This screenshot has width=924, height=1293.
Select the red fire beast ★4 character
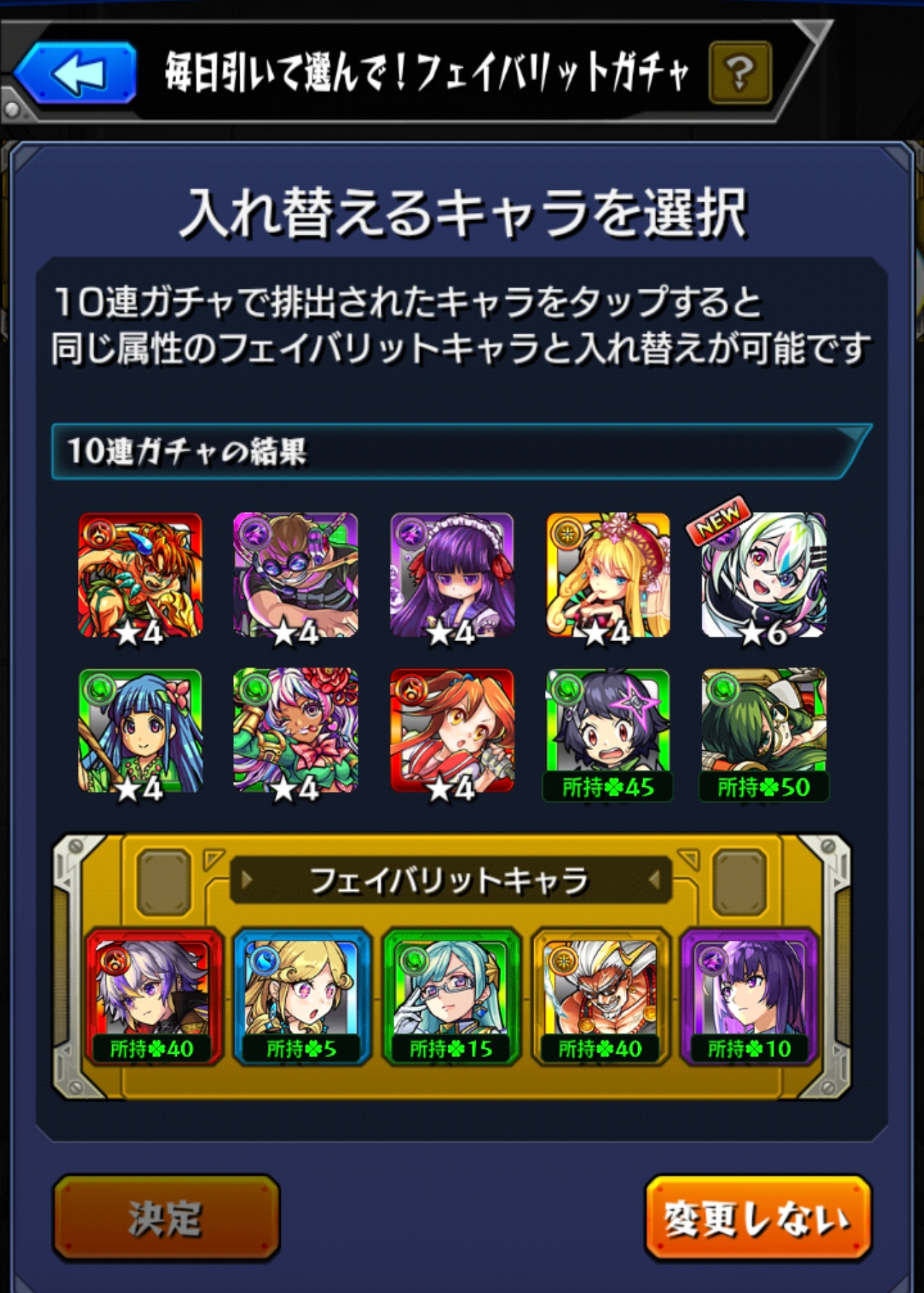(x=140, y=576)
